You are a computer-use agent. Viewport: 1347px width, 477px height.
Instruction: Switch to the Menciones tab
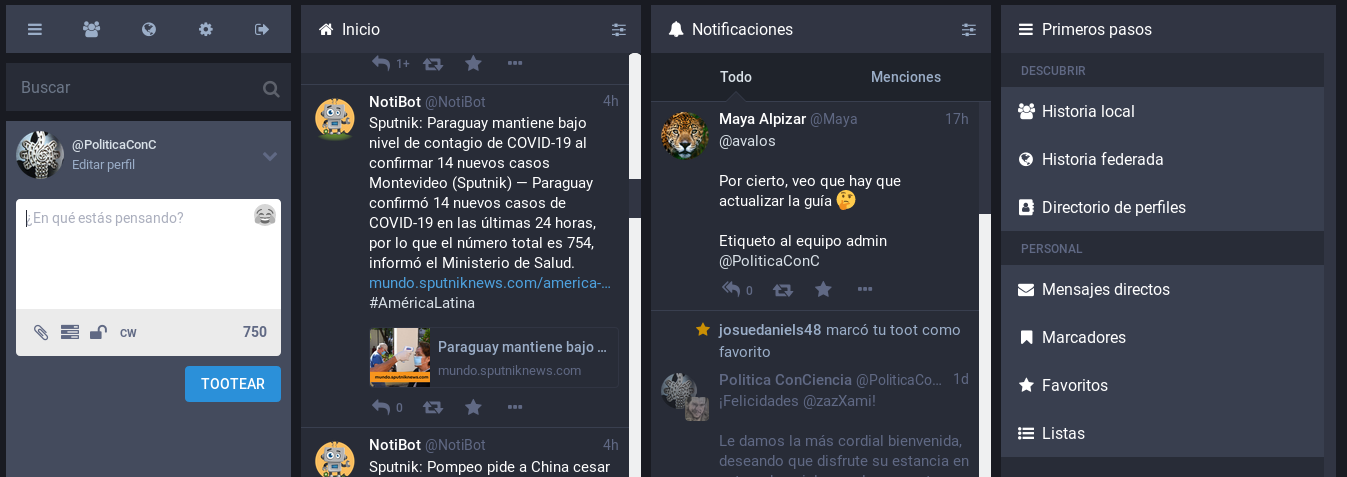click(x=905, y=77)
